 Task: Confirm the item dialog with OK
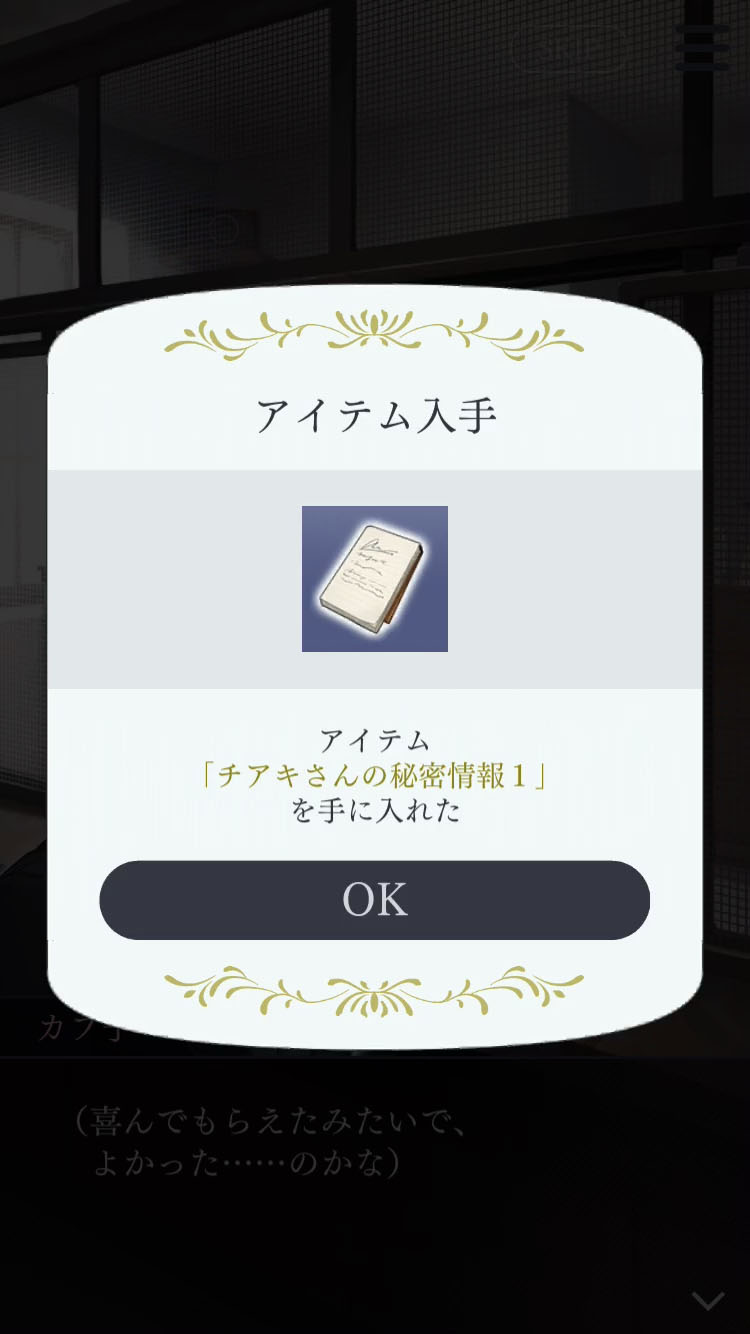tap(374, 900)
